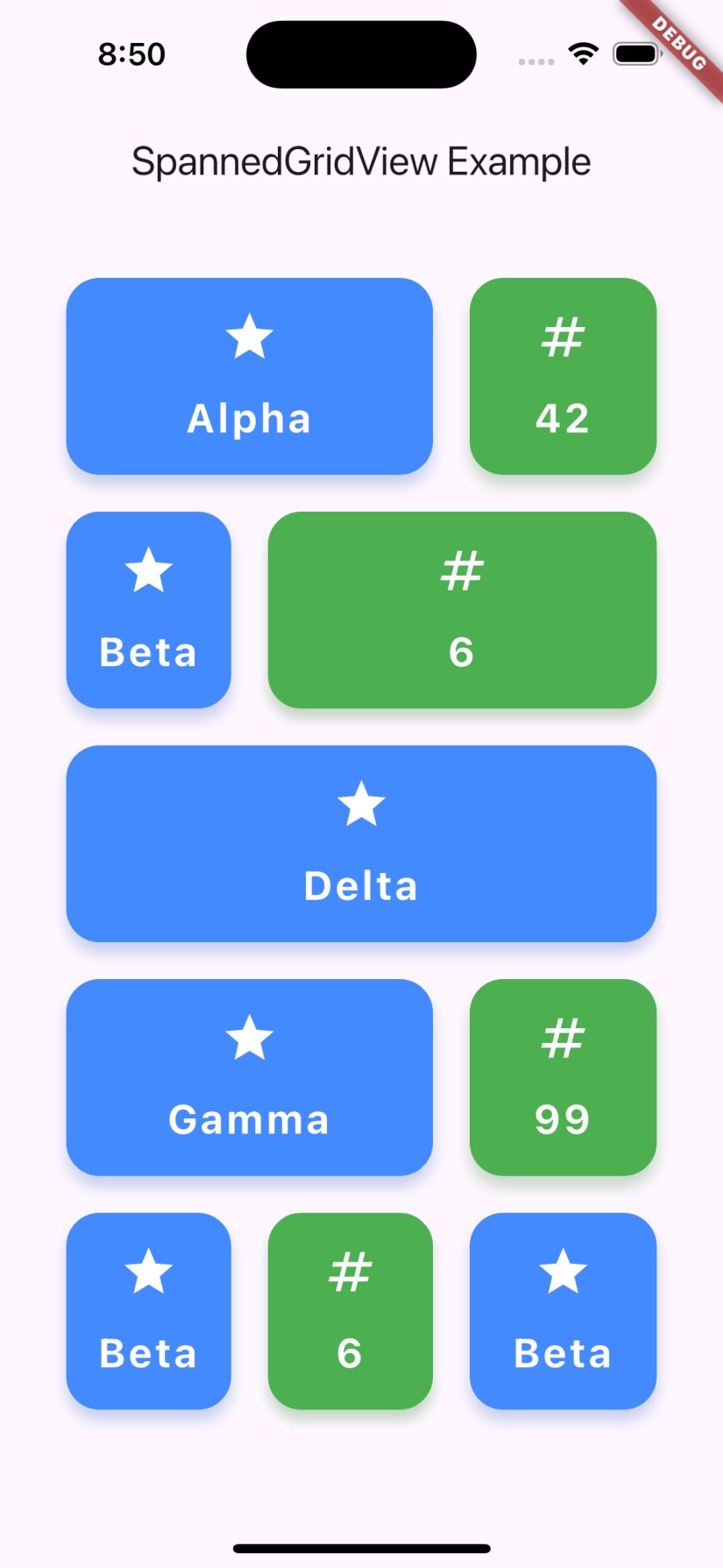The image size is (723, 1568).
Task: Tap the star icon on the Delta tile
Action: [x=361, y=805]
